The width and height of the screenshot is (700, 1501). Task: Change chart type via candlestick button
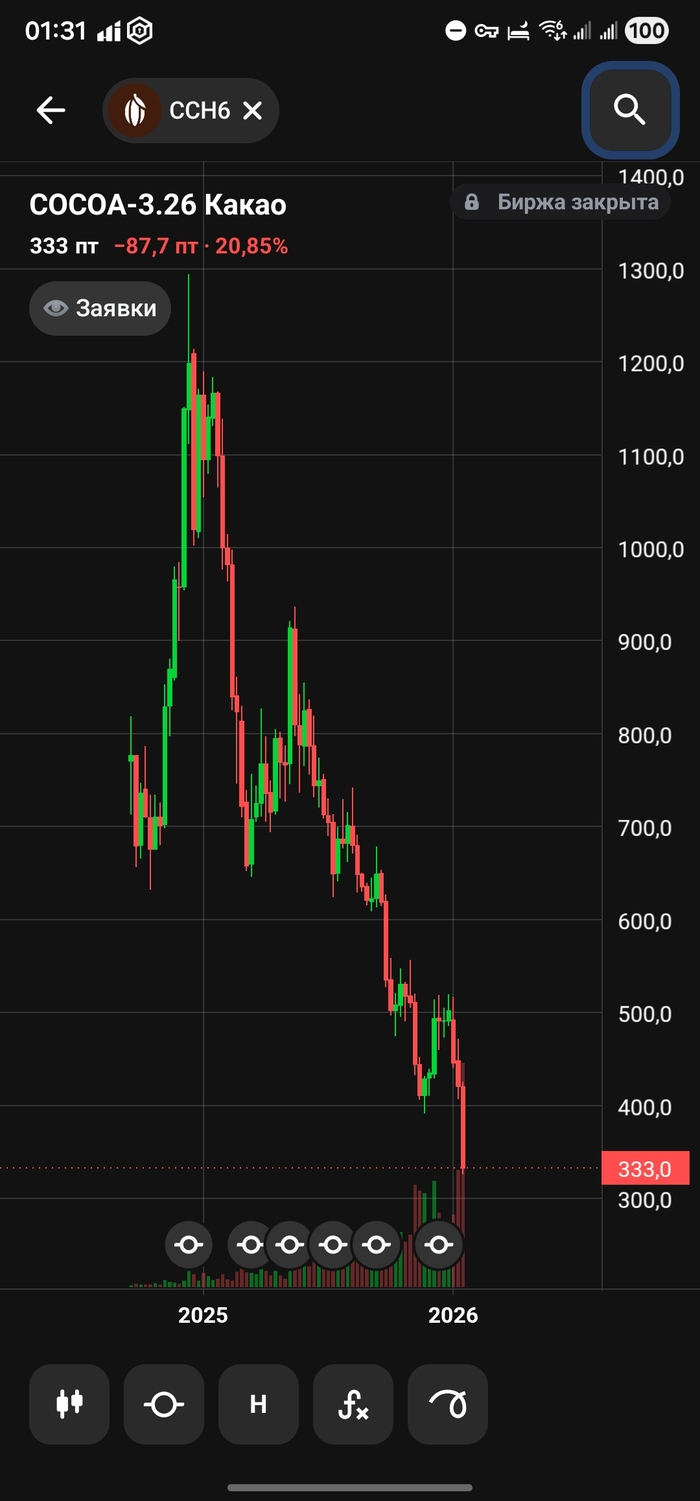pos(69,1404)
